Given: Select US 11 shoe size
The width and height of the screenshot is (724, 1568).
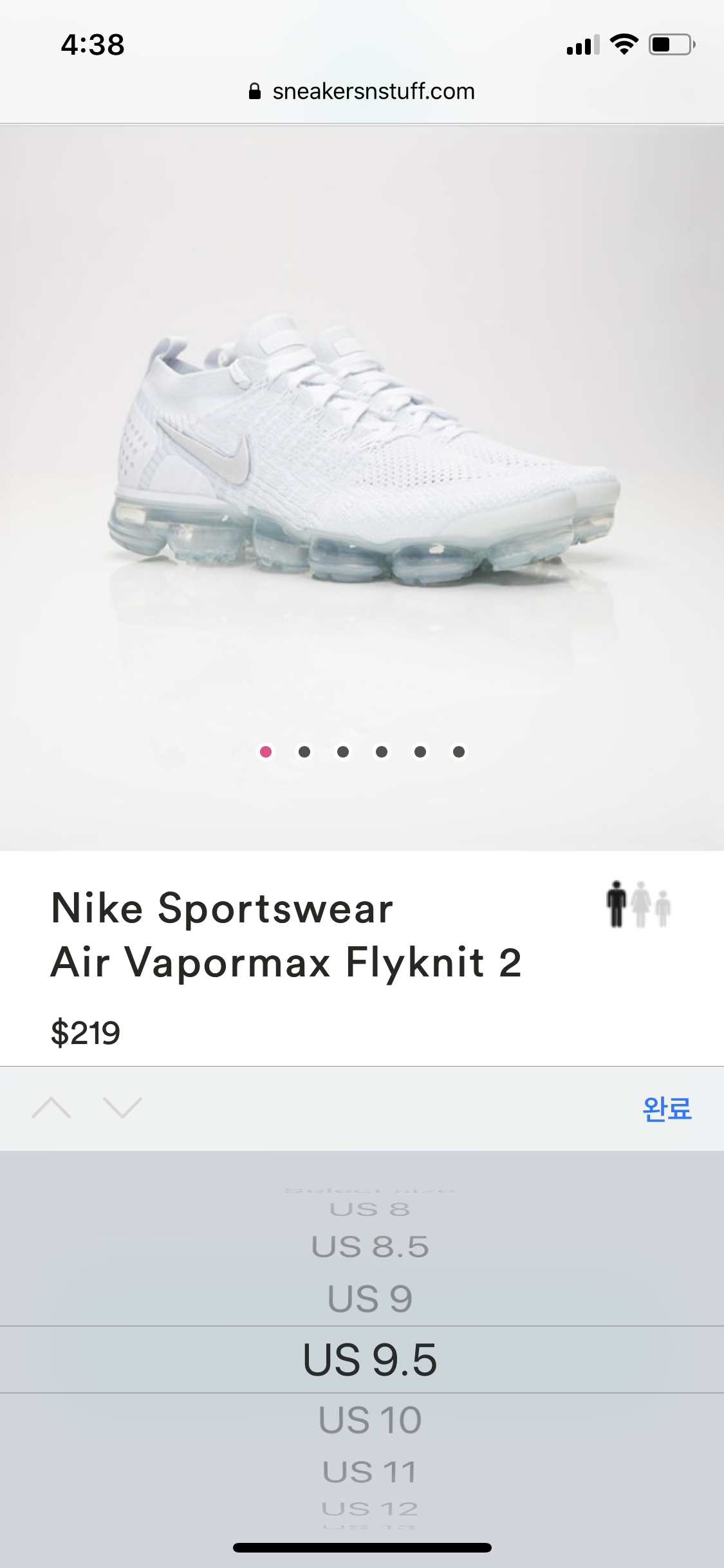Looking at the screenshot, I should point(370,1471).
